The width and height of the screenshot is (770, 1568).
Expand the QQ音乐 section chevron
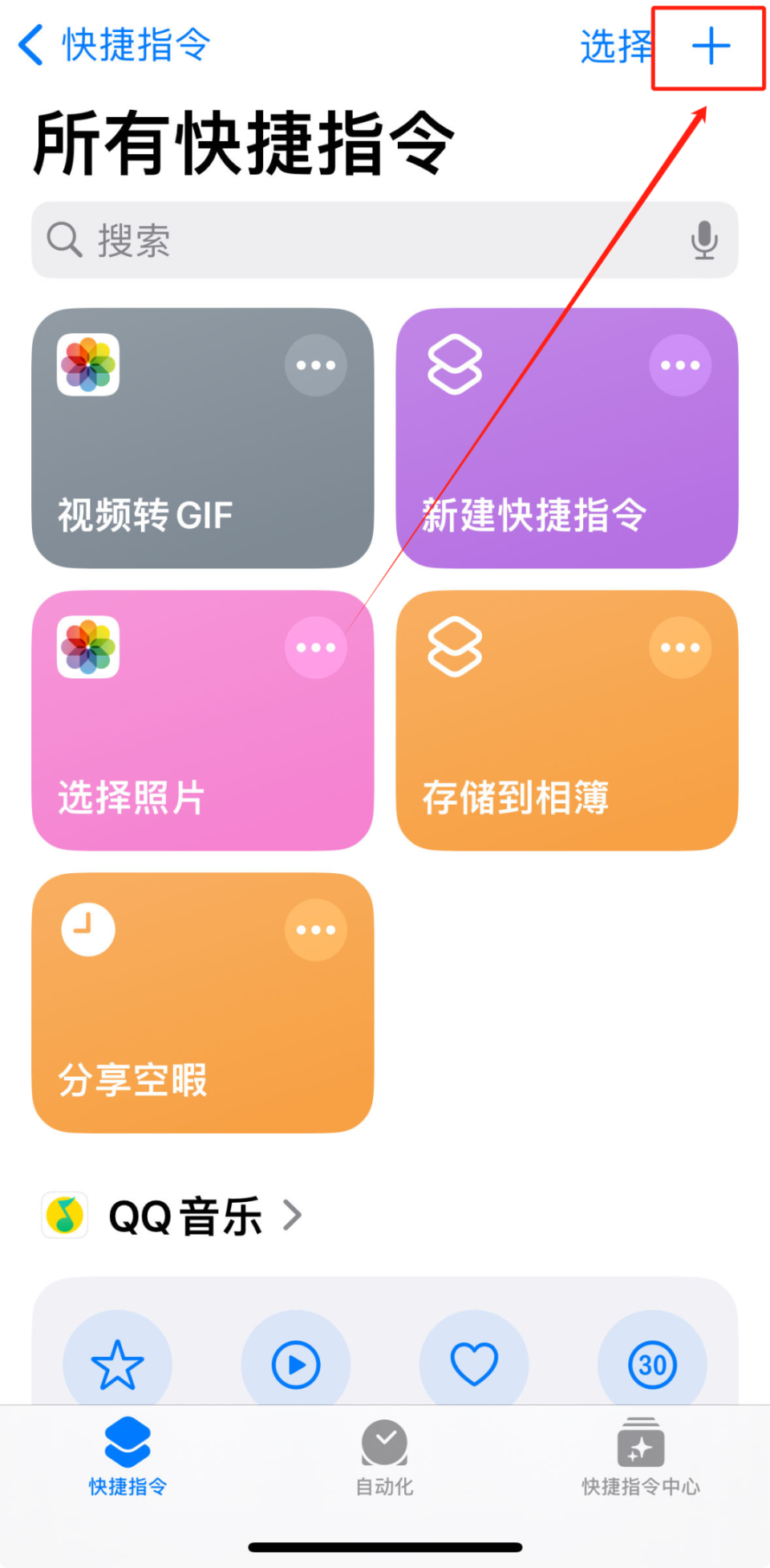point(294,1215)
